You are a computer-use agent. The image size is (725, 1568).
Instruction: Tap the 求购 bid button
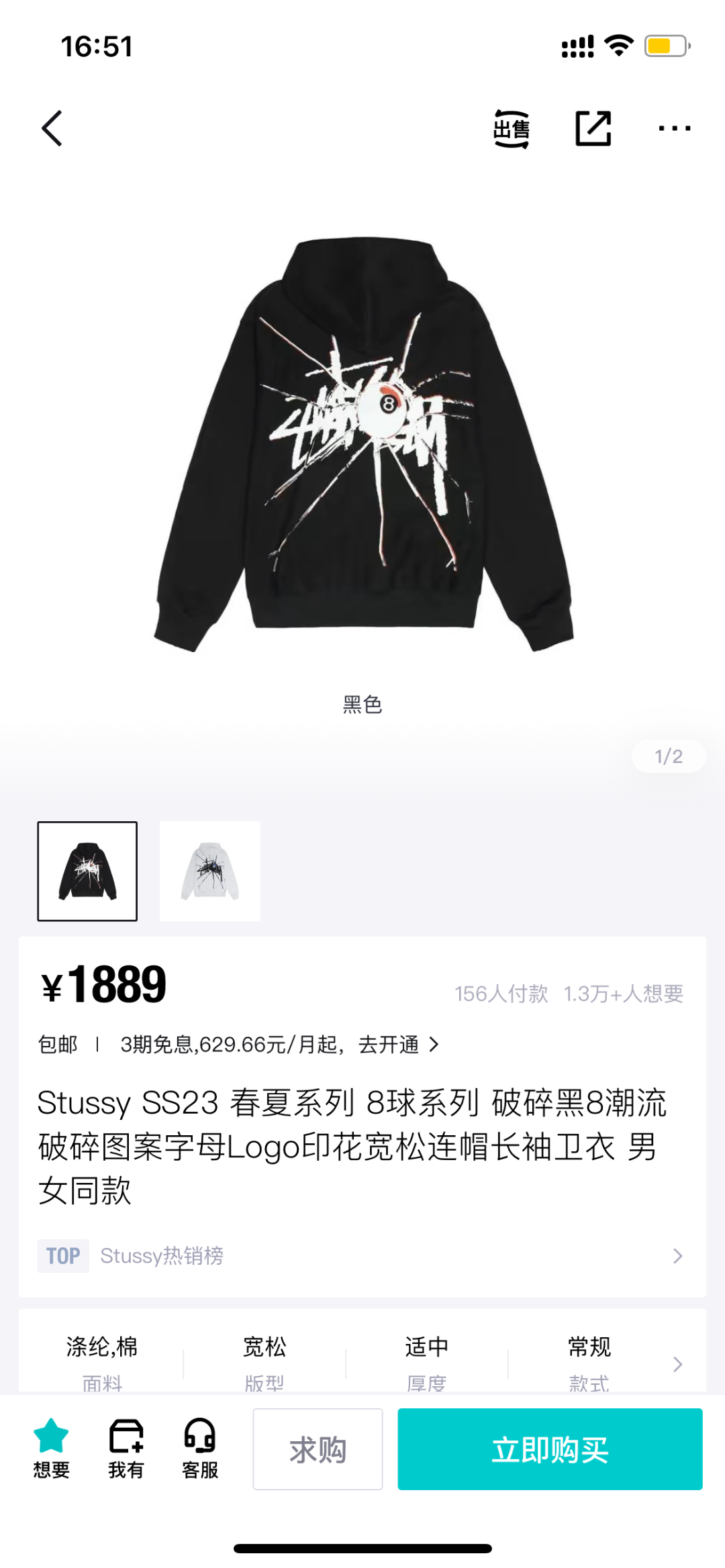318,1449
